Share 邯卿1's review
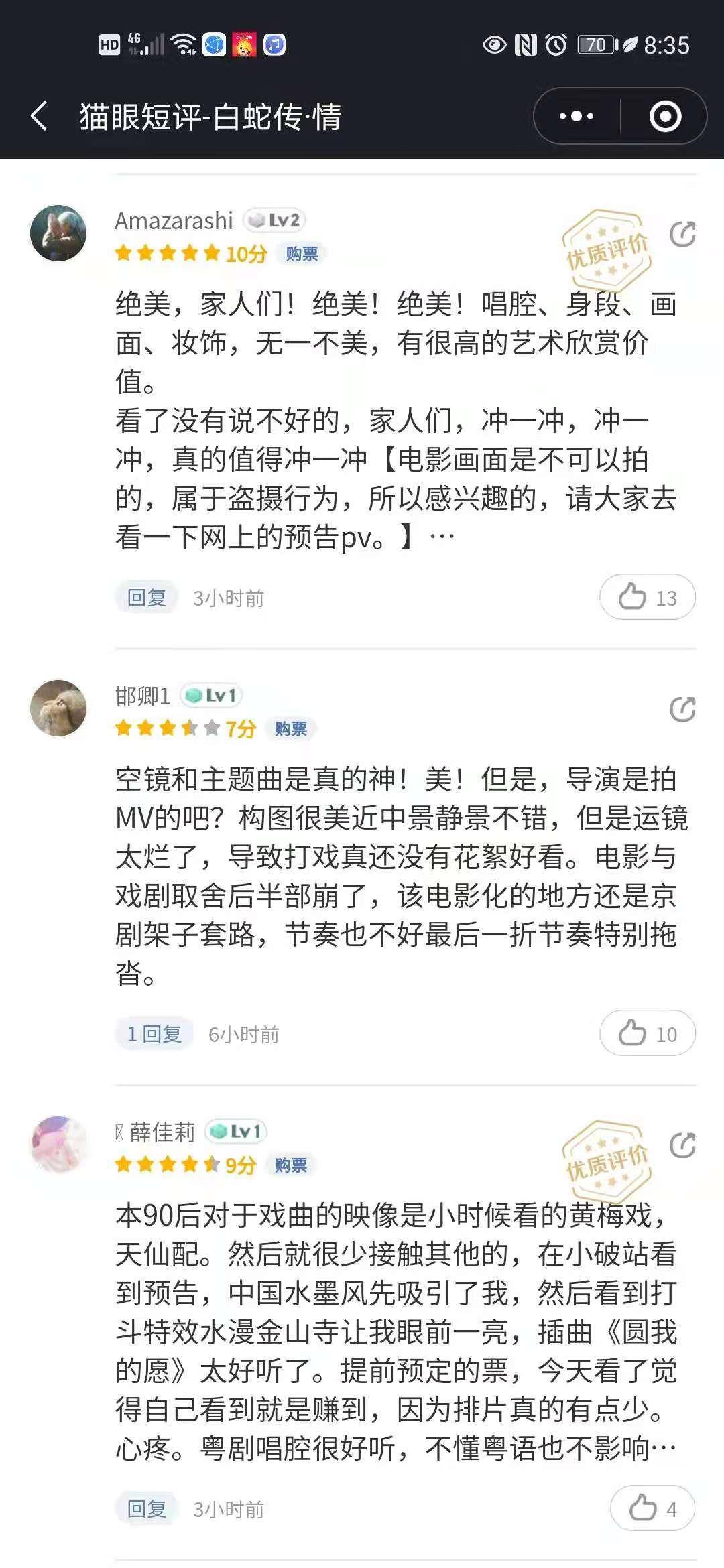Viewport: 724px width, 1568px height. coord(682,709)
